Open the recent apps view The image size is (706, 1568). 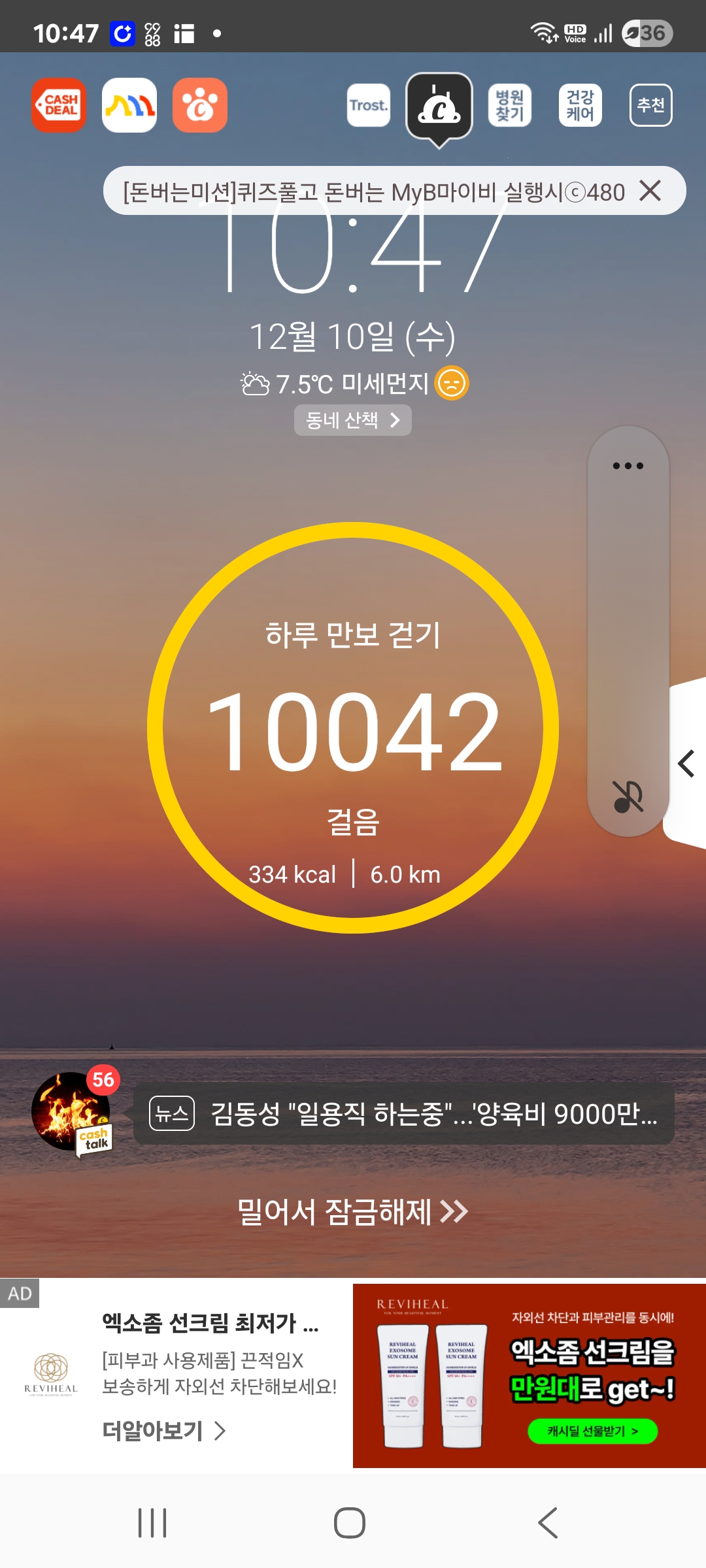152,1523
